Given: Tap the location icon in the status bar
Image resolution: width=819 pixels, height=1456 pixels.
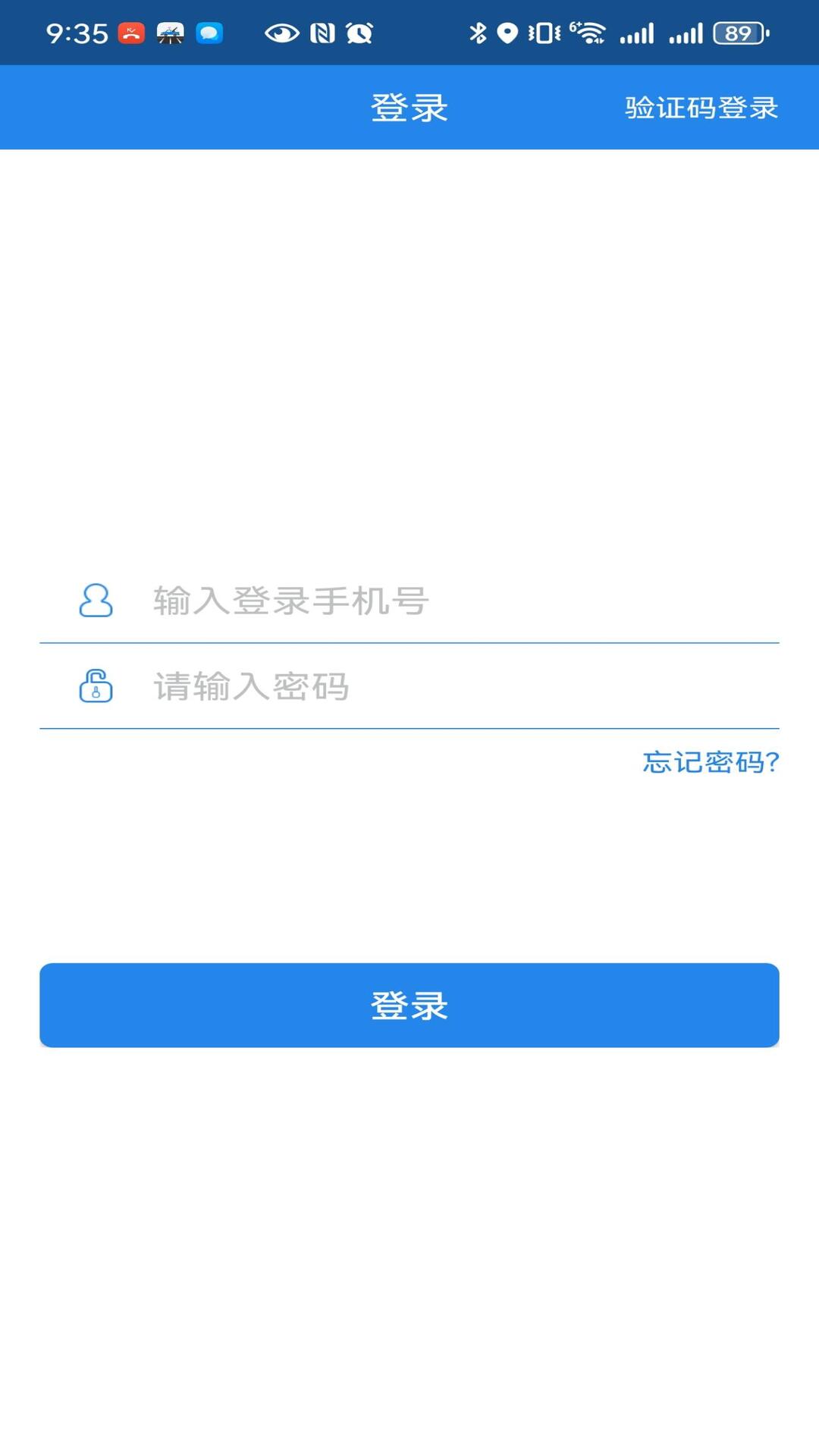Looking at the screenshot, I should [x=507, y=32].
